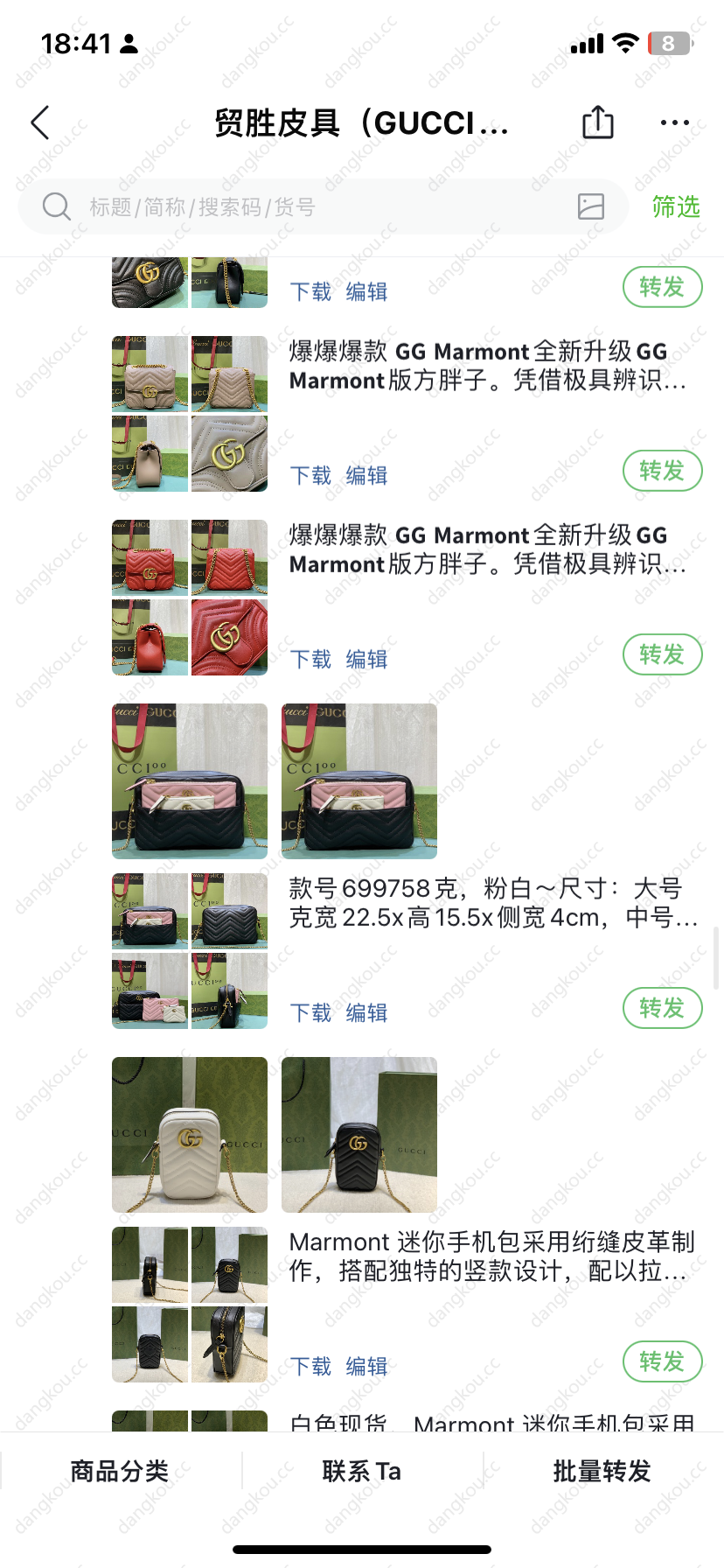Open 商品分类 product categories

(x=120, y=1471)
